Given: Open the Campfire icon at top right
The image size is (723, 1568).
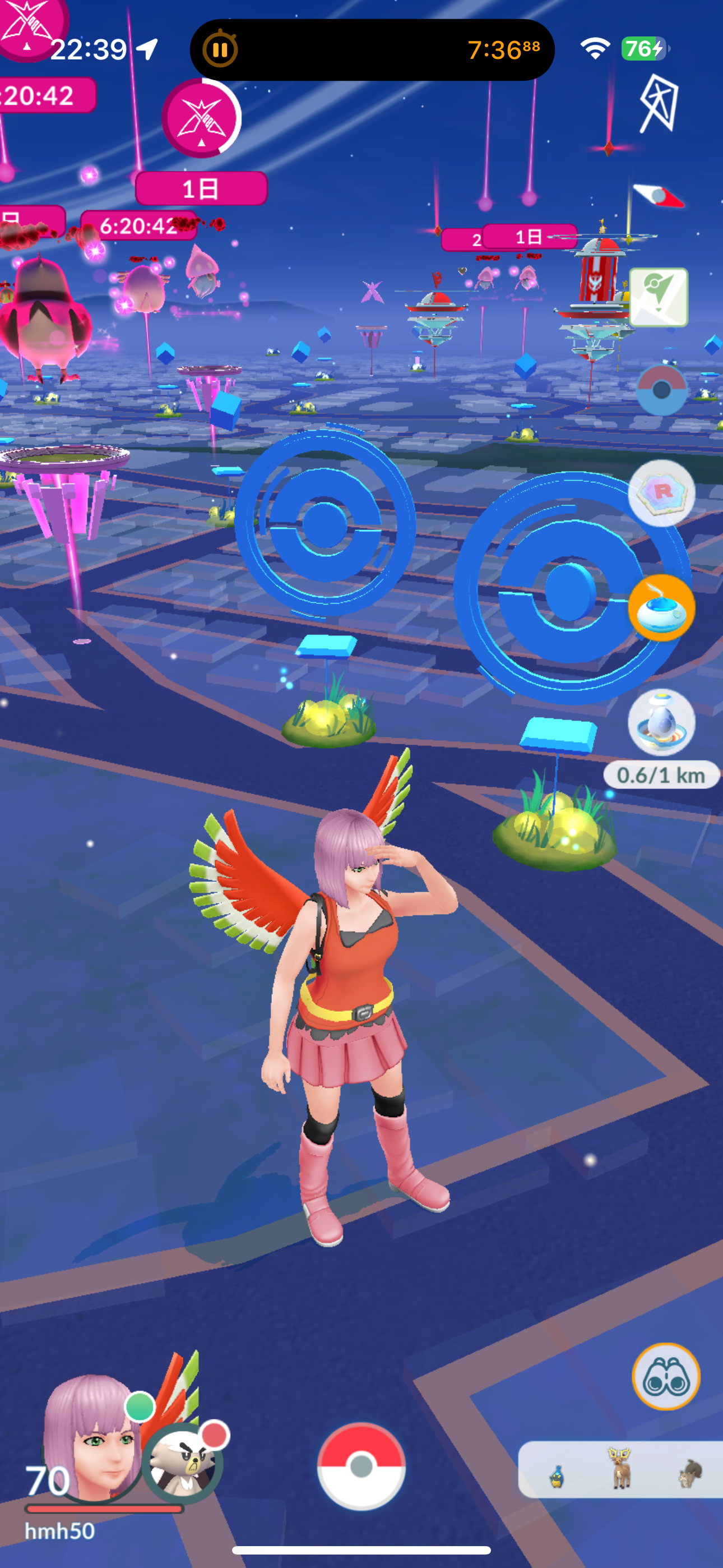Looking at the screenshot, I should (659, 104).
